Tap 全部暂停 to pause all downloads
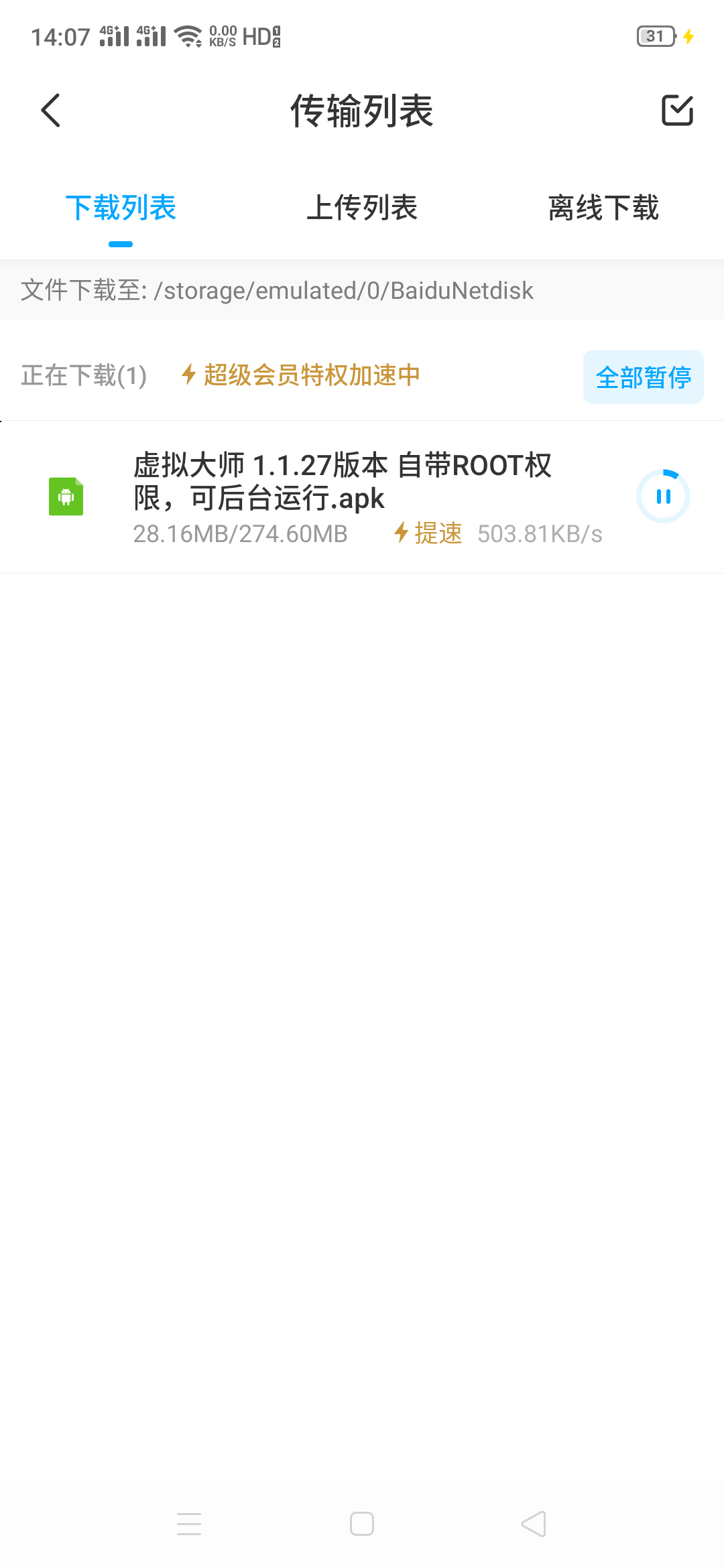The height and width of the screenshot is (1568, 724). 644,377
